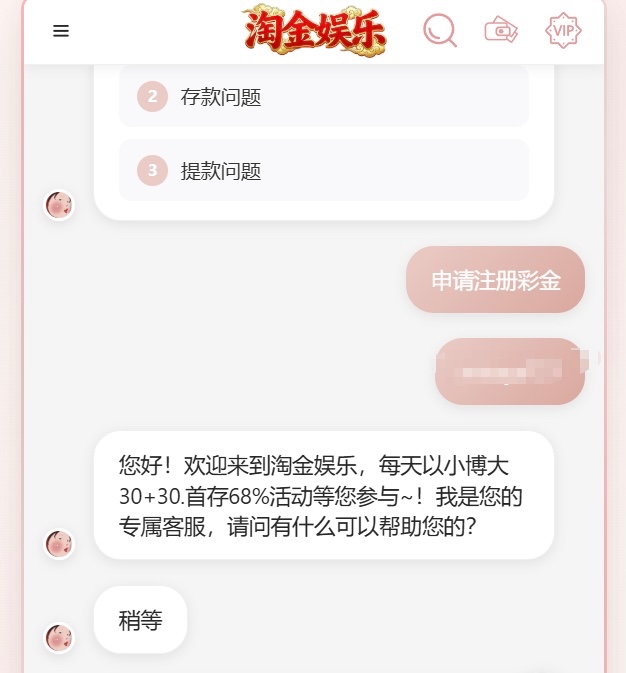The height and width of the screenshot is (673, 626).
Task: Choose the 提款问题 option
Action: 323,170
